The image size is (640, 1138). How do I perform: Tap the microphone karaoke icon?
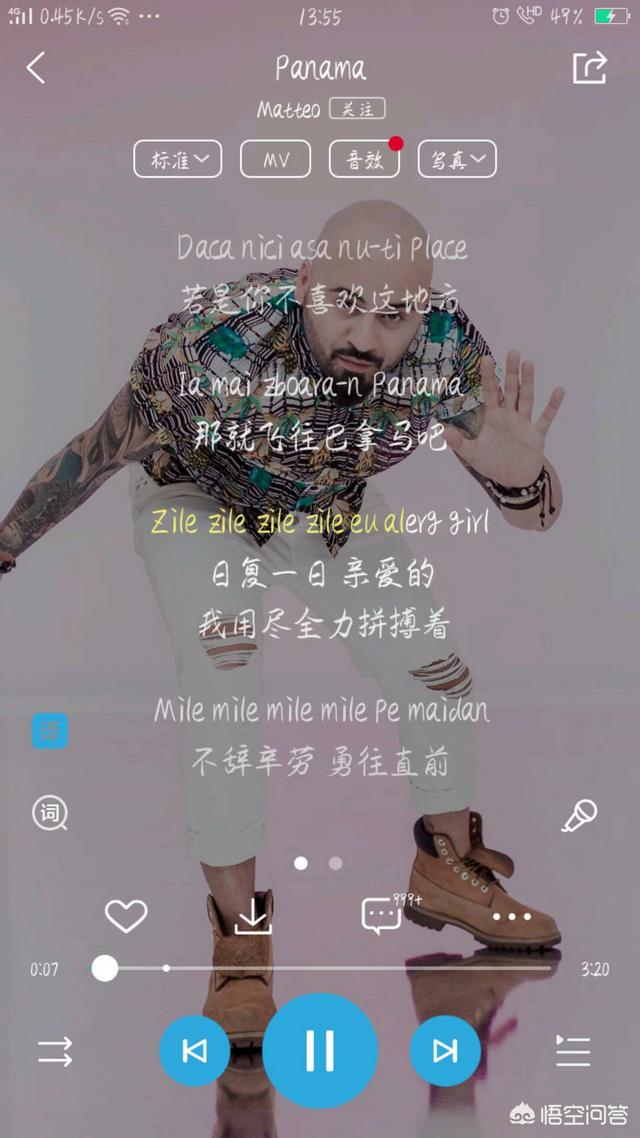[x=579, y=815]
